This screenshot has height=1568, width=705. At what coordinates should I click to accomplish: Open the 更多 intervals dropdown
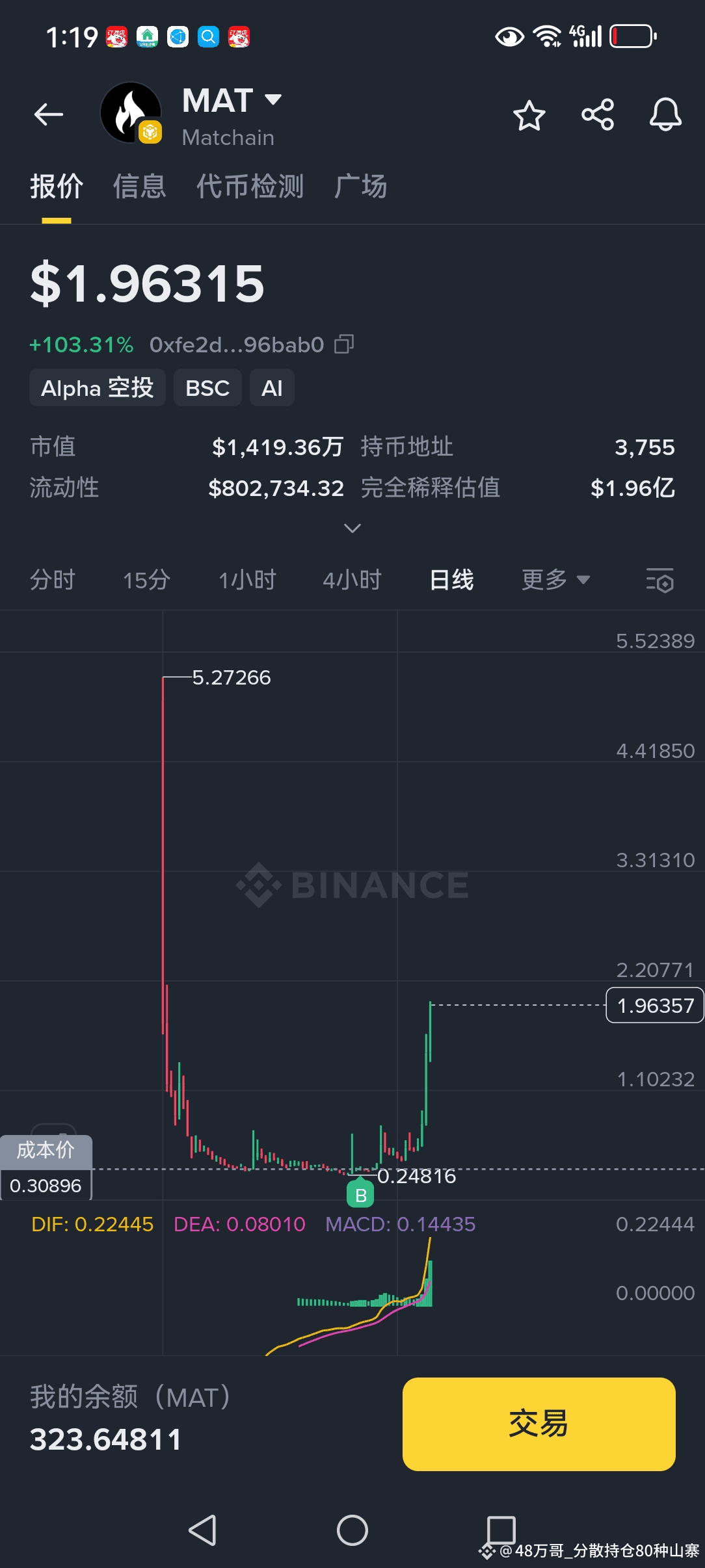[x=556, y=579]
